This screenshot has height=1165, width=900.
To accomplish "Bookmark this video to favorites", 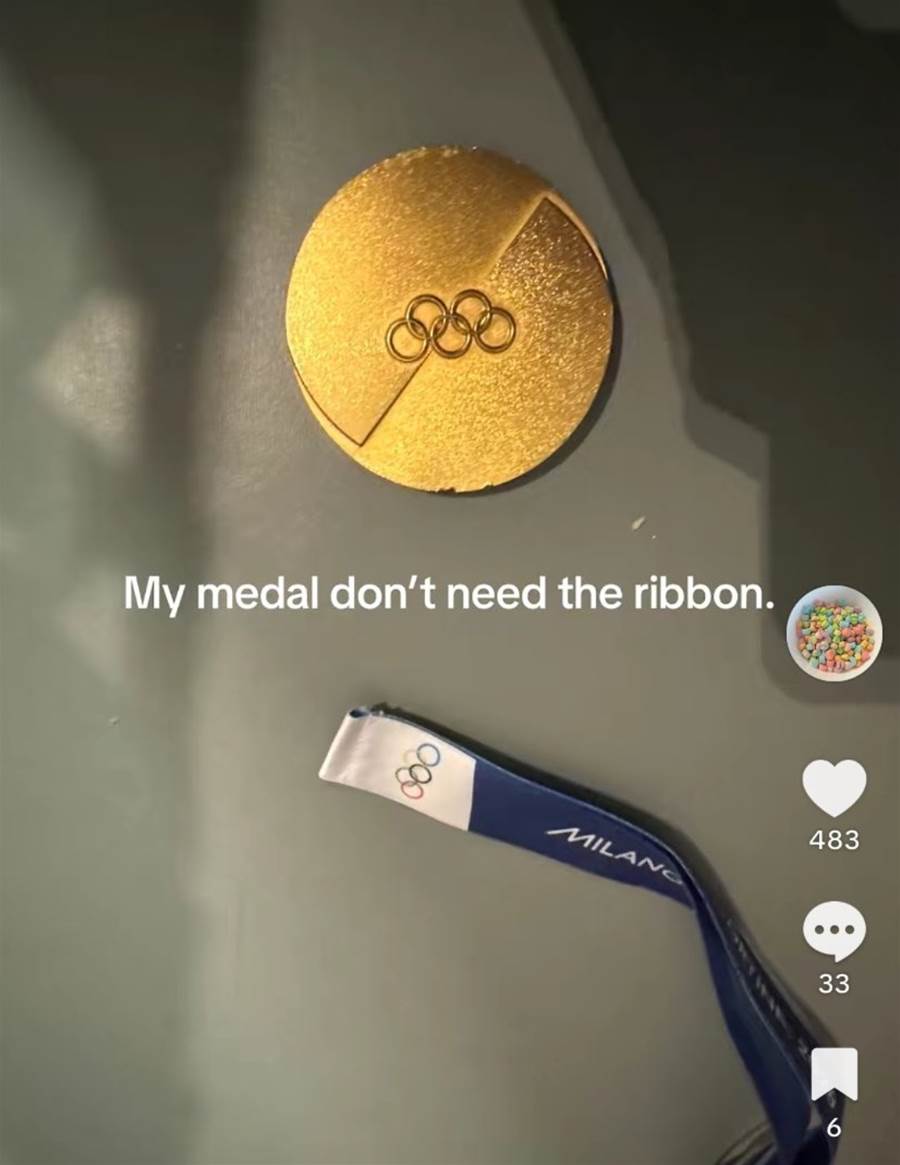I will pos(834,1074).
